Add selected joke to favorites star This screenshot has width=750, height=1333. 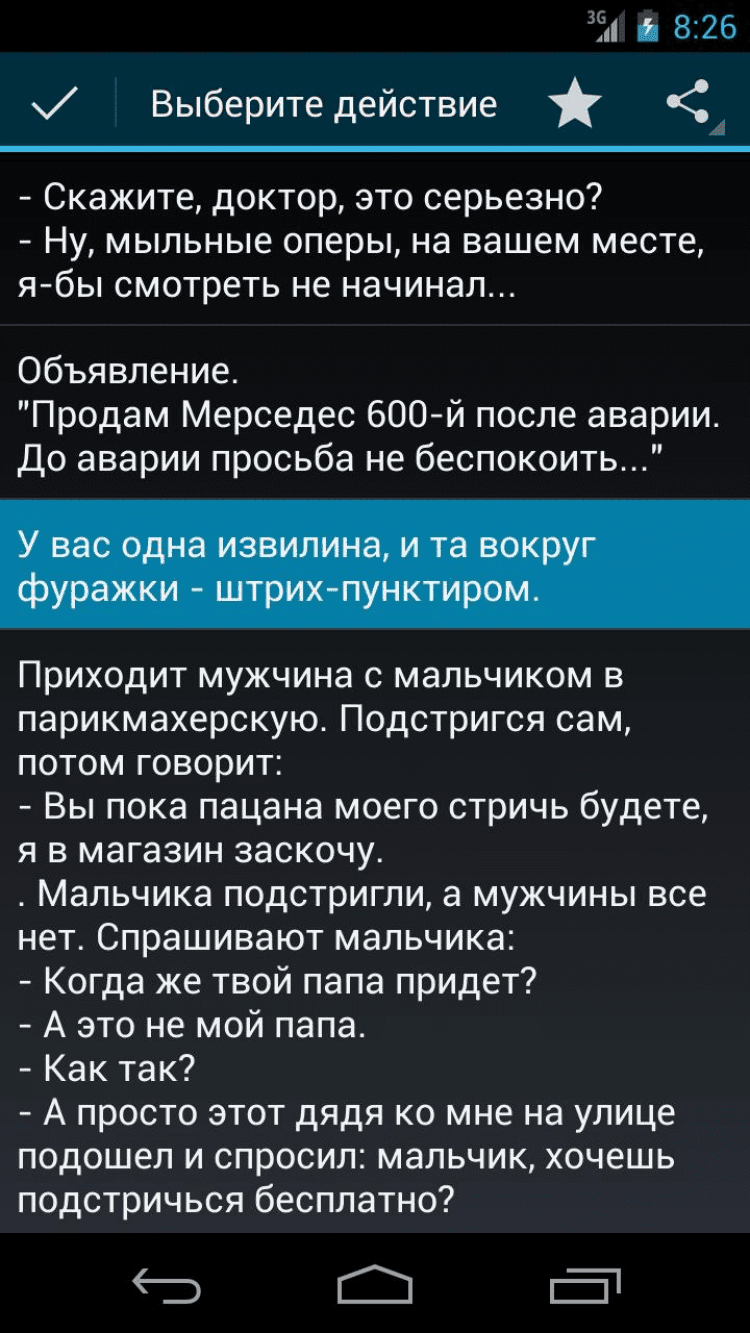pos(575,104)
